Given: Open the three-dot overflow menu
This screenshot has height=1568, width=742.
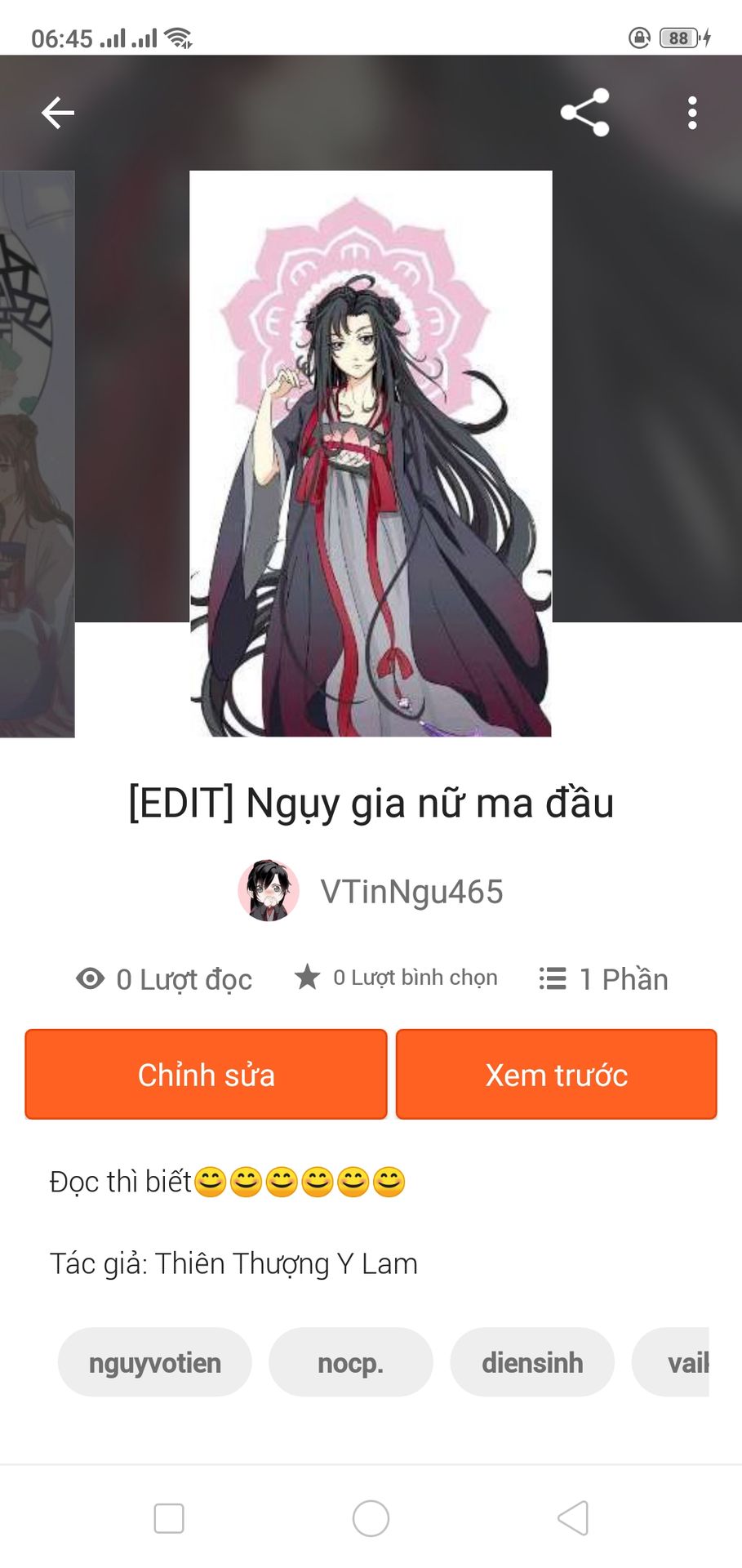Looking at the screenshot, I should tap(692, 113).
